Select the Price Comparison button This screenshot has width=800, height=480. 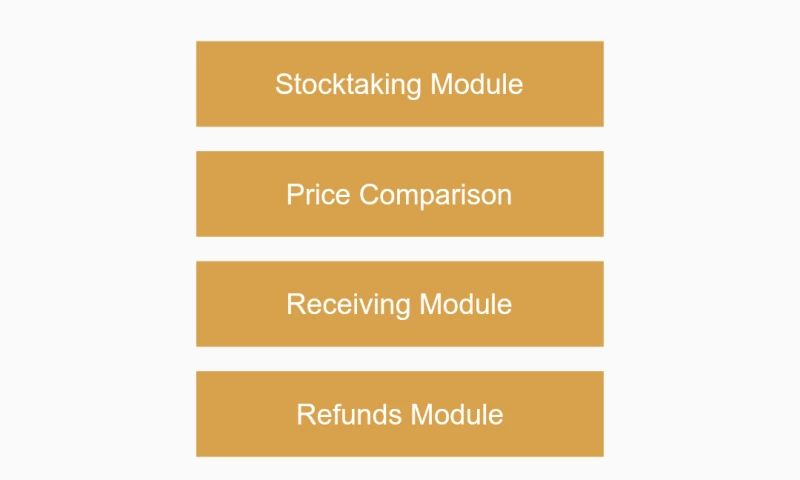pos(399,194)
